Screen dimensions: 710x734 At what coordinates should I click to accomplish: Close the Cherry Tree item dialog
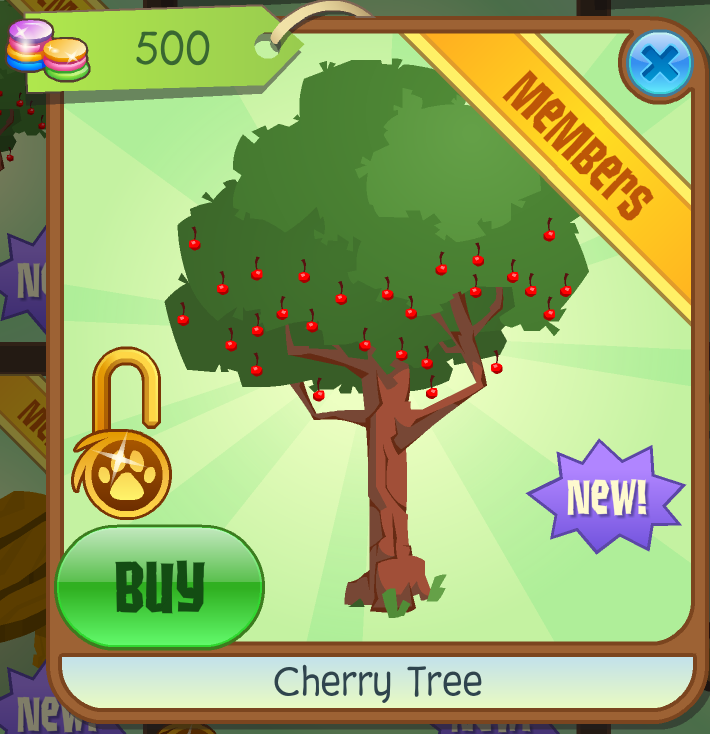point(659,64)
